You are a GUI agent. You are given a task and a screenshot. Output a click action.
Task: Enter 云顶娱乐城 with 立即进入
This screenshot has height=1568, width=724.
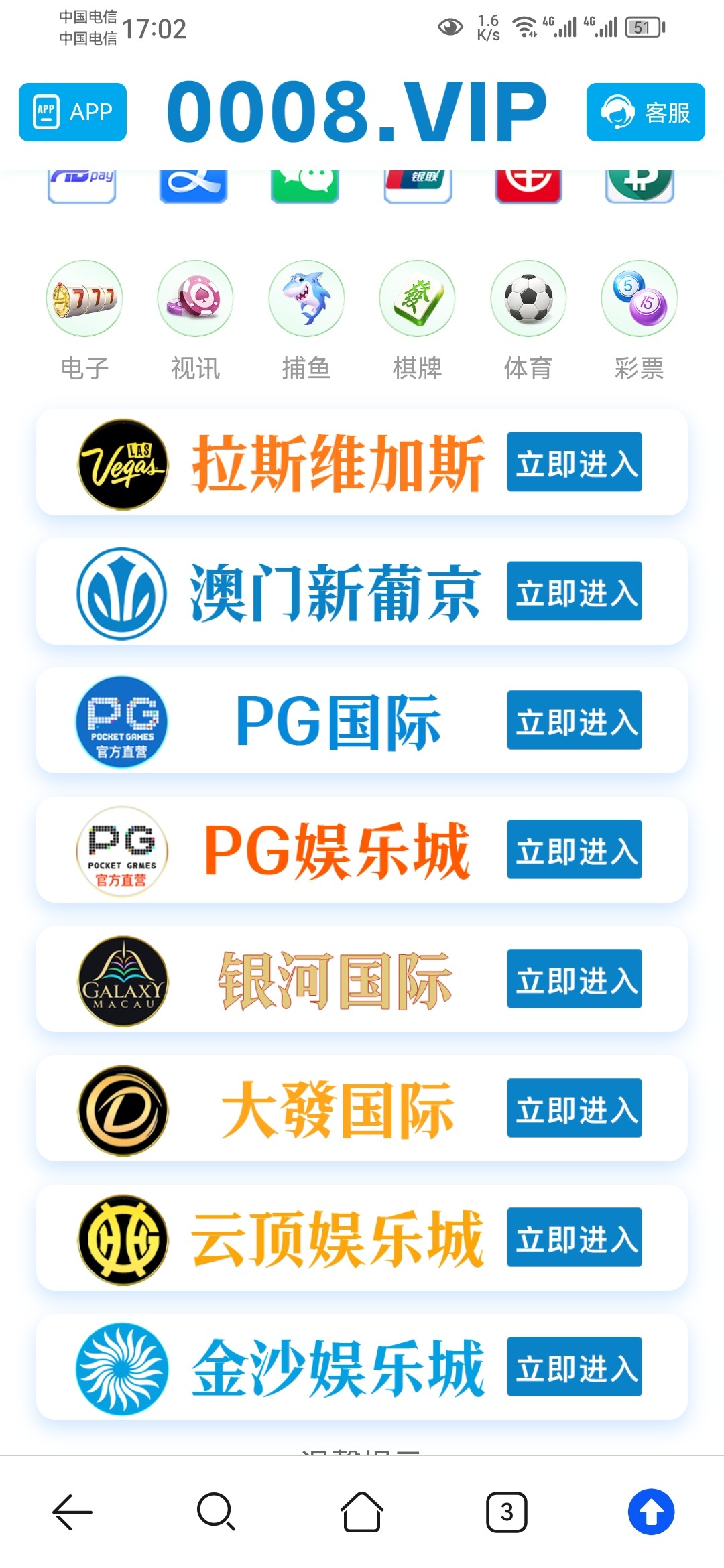(x=574, y=1238)
